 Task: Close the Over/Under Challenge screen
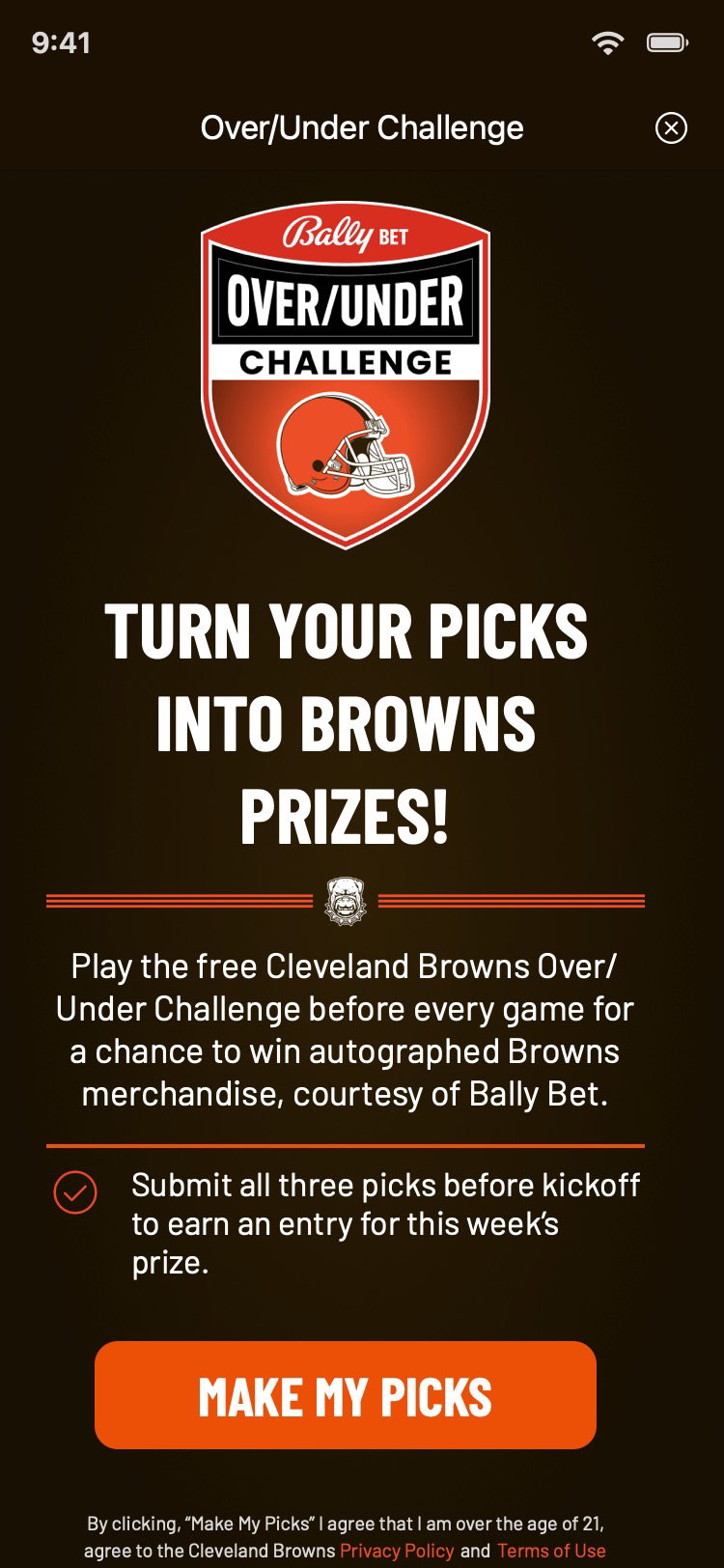[x=671, y=127]
